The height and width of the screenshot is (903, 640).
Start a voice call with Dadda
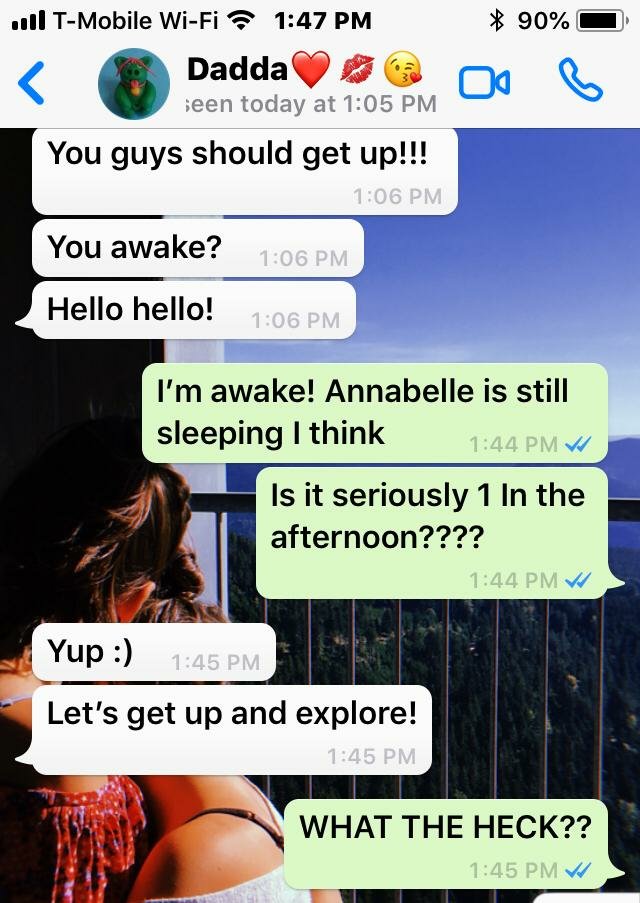point(580,81)
